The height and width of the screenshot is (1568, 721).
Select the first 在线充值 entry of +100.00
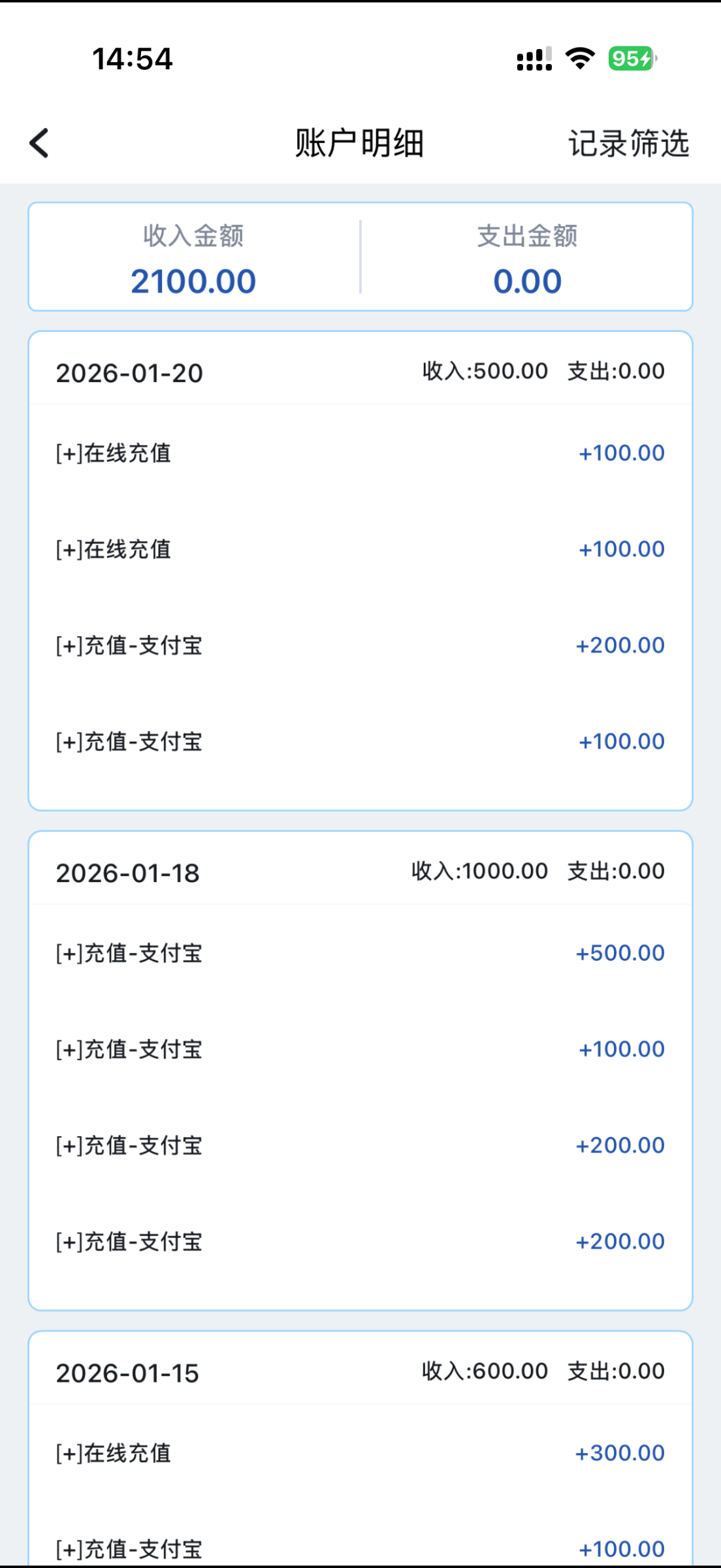359,453
